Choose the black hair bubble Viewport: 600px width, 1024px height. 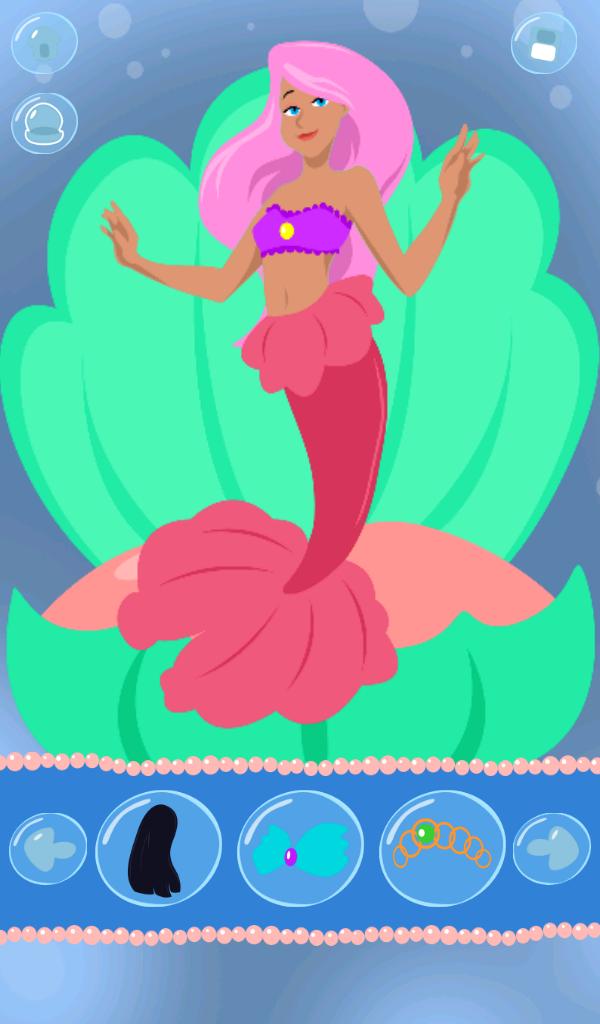pyautogui.click(x=159, y=849)
